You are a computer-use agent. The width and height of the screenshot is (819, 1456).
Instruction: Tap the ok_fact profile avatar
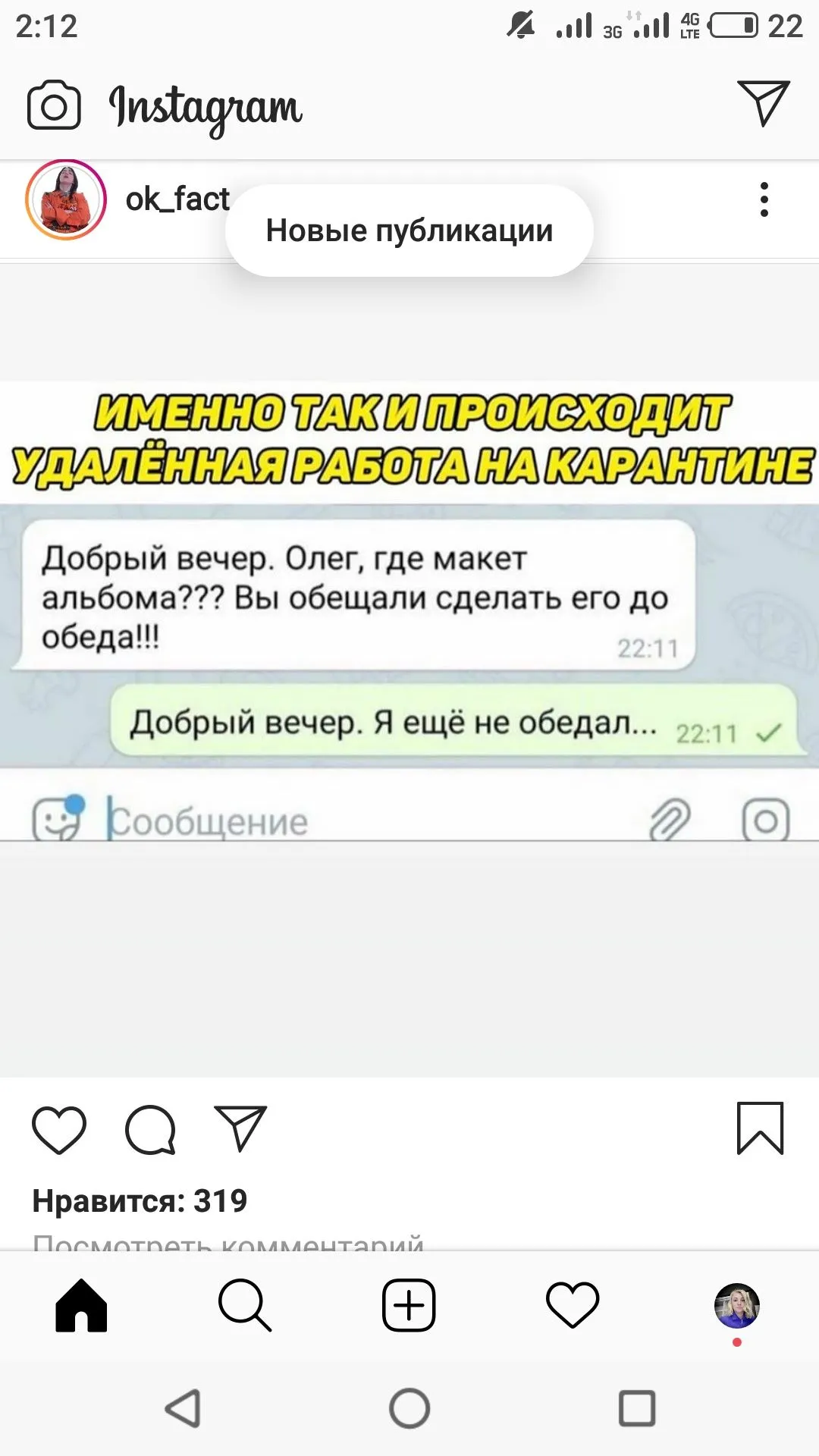[66, 200]
